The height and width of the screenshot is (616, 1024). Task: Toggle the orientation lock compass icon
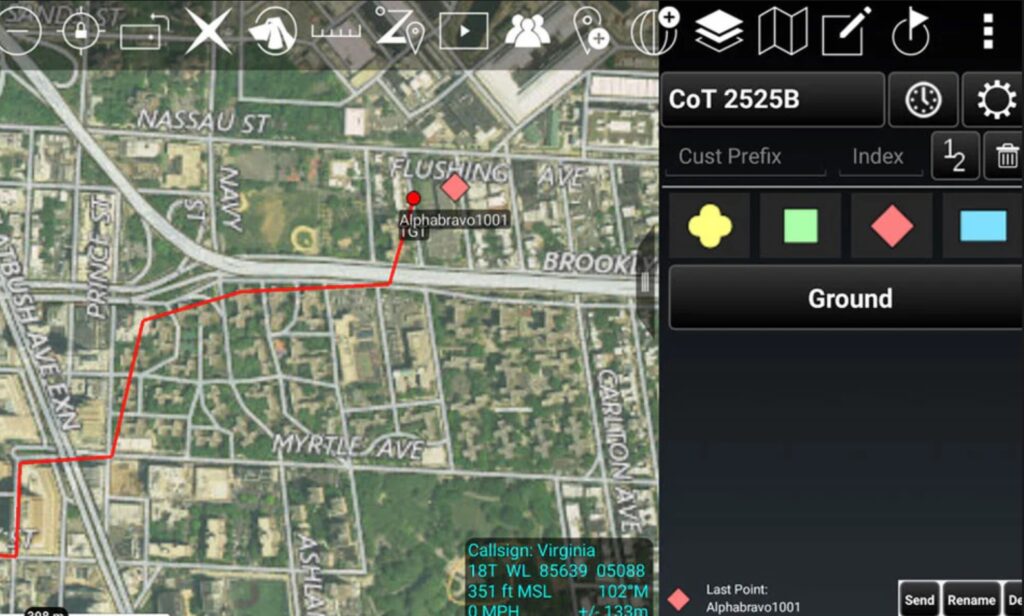pos(81,31)
